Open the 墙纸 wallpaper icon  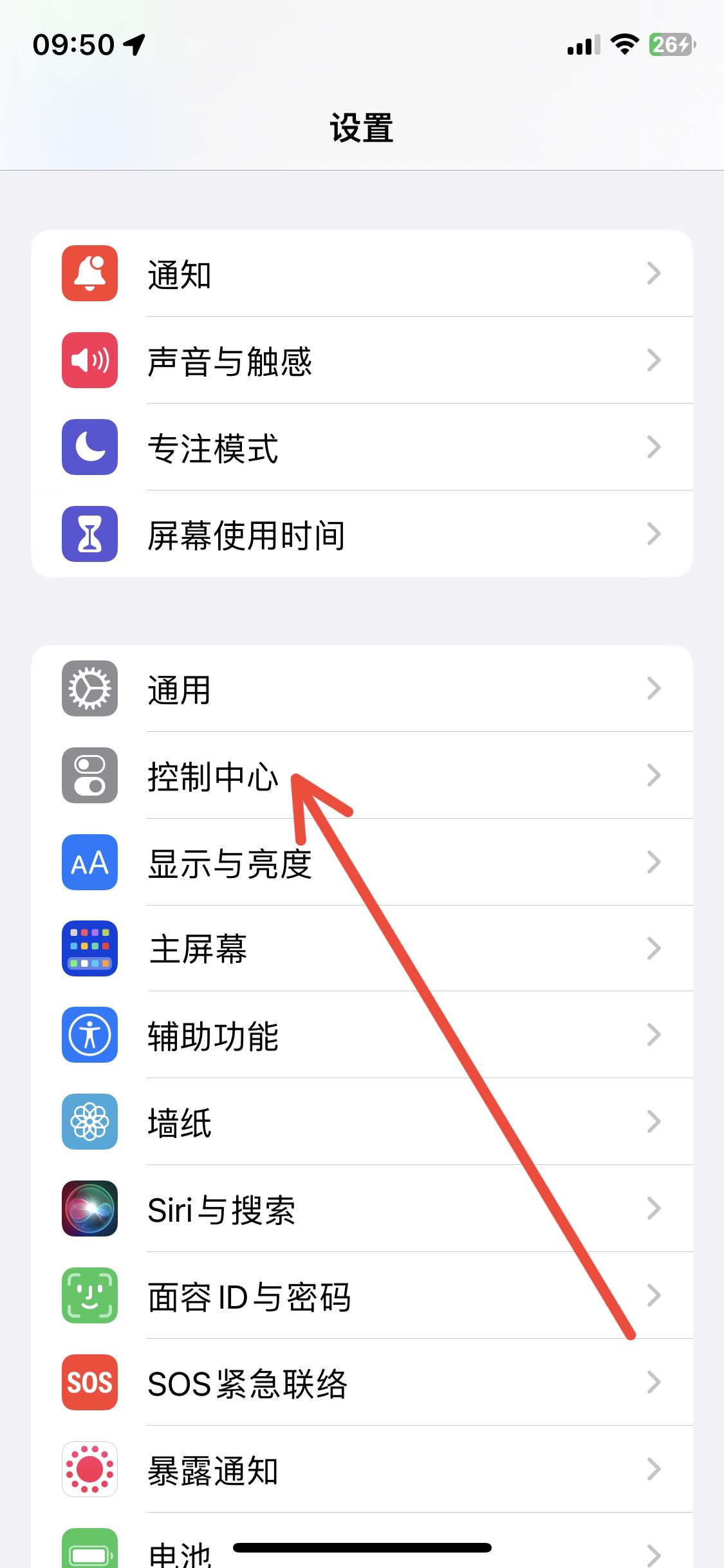pos(89,1122)
